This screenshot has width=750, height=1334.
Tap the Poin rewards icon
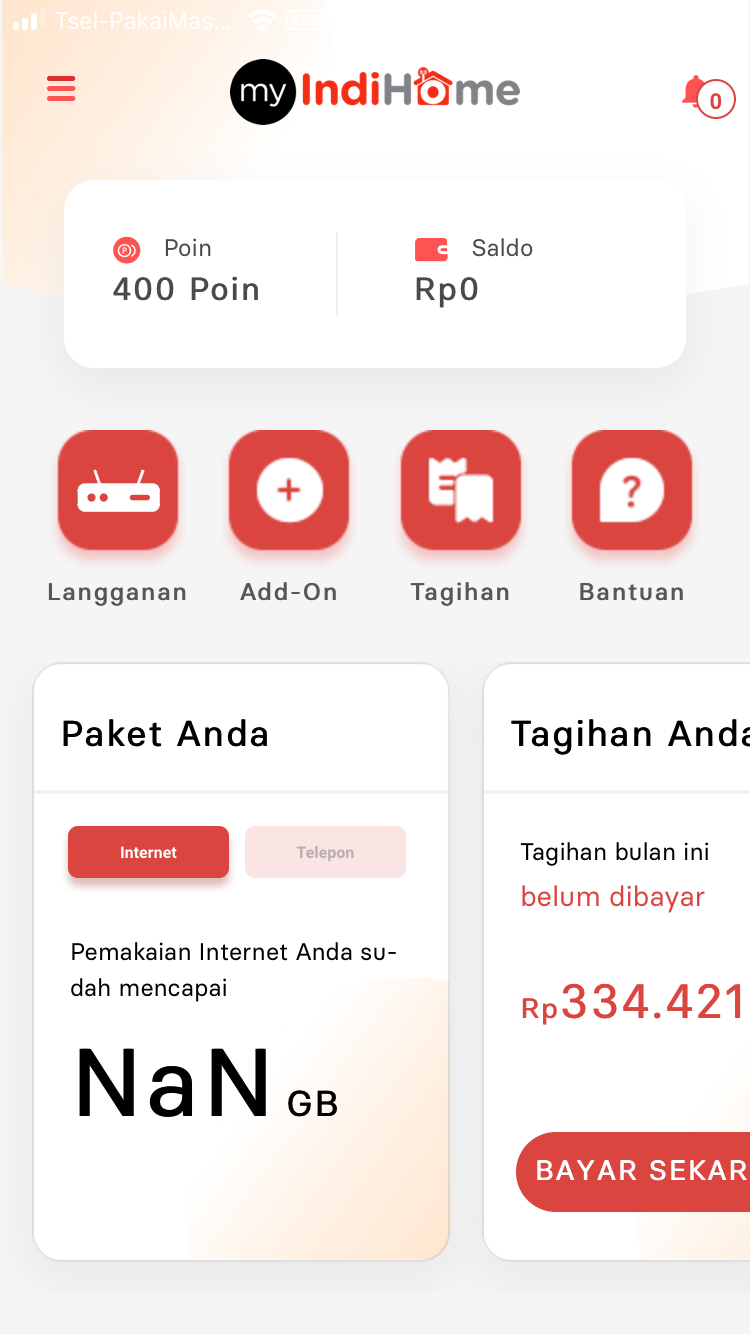coord(127,250)
